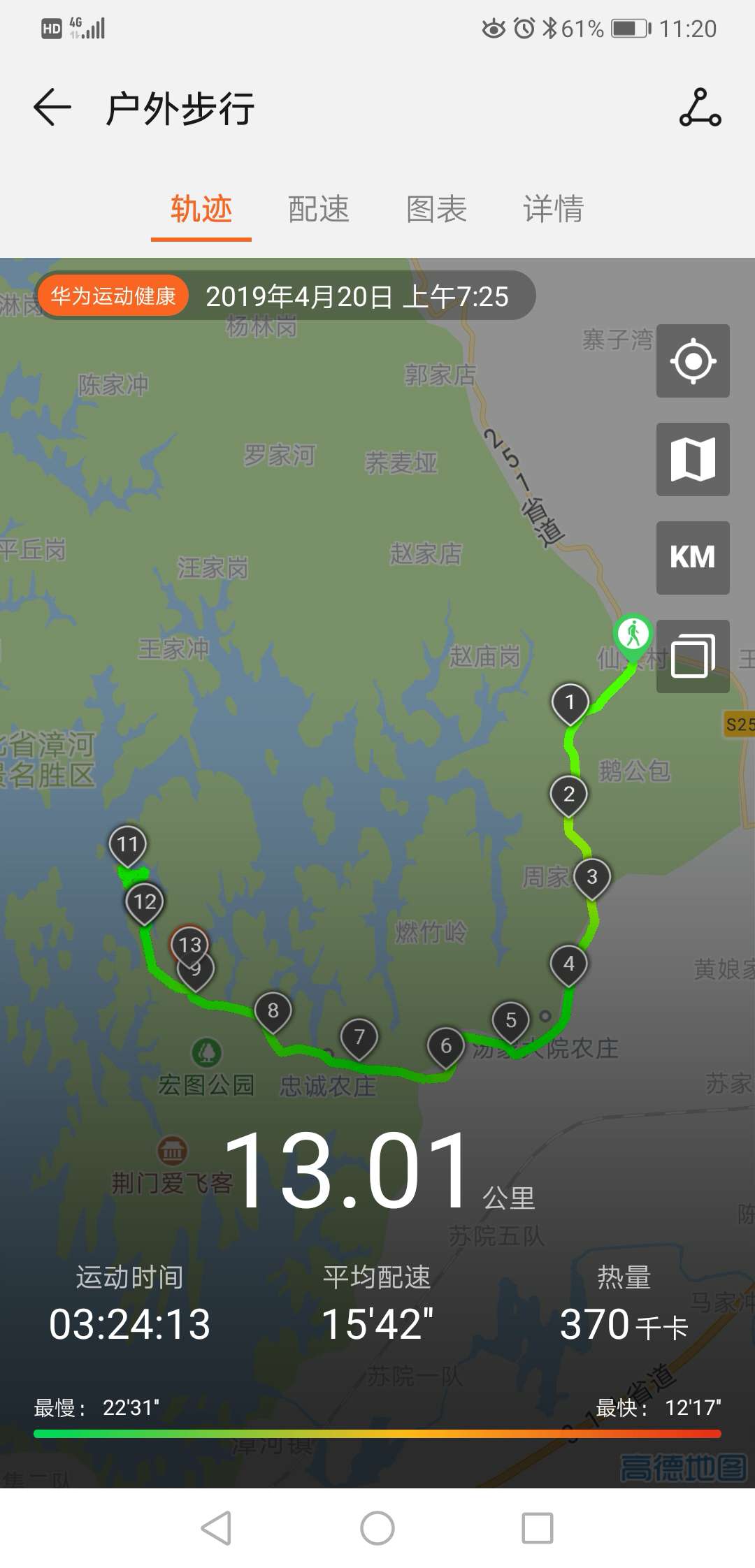
Task: Tap the map overlay screenshot icon
Action: coord(692,655)
